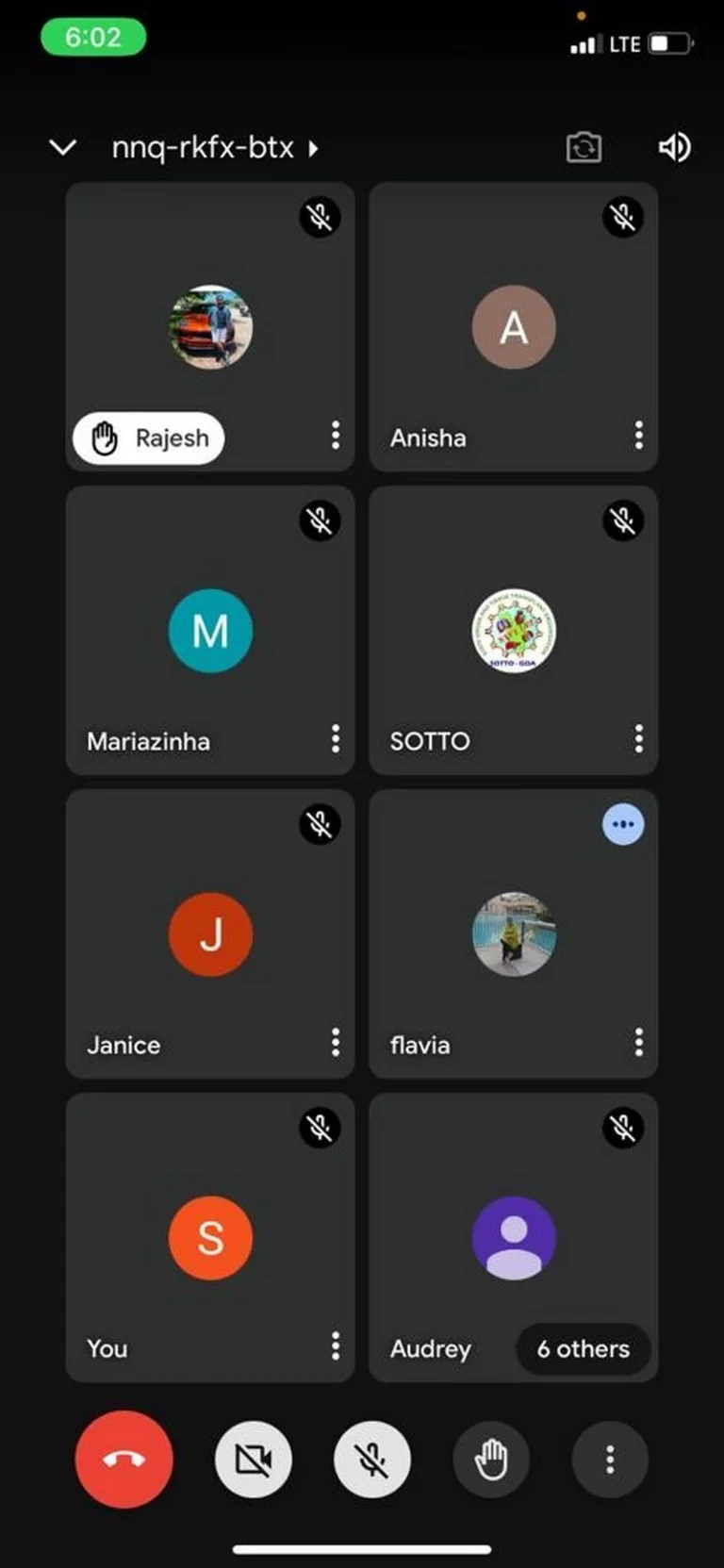The height and width of the screenshot is (1568, 724).
Task: Open more options in the bottom bar
Action: (x=610, y=1460)
